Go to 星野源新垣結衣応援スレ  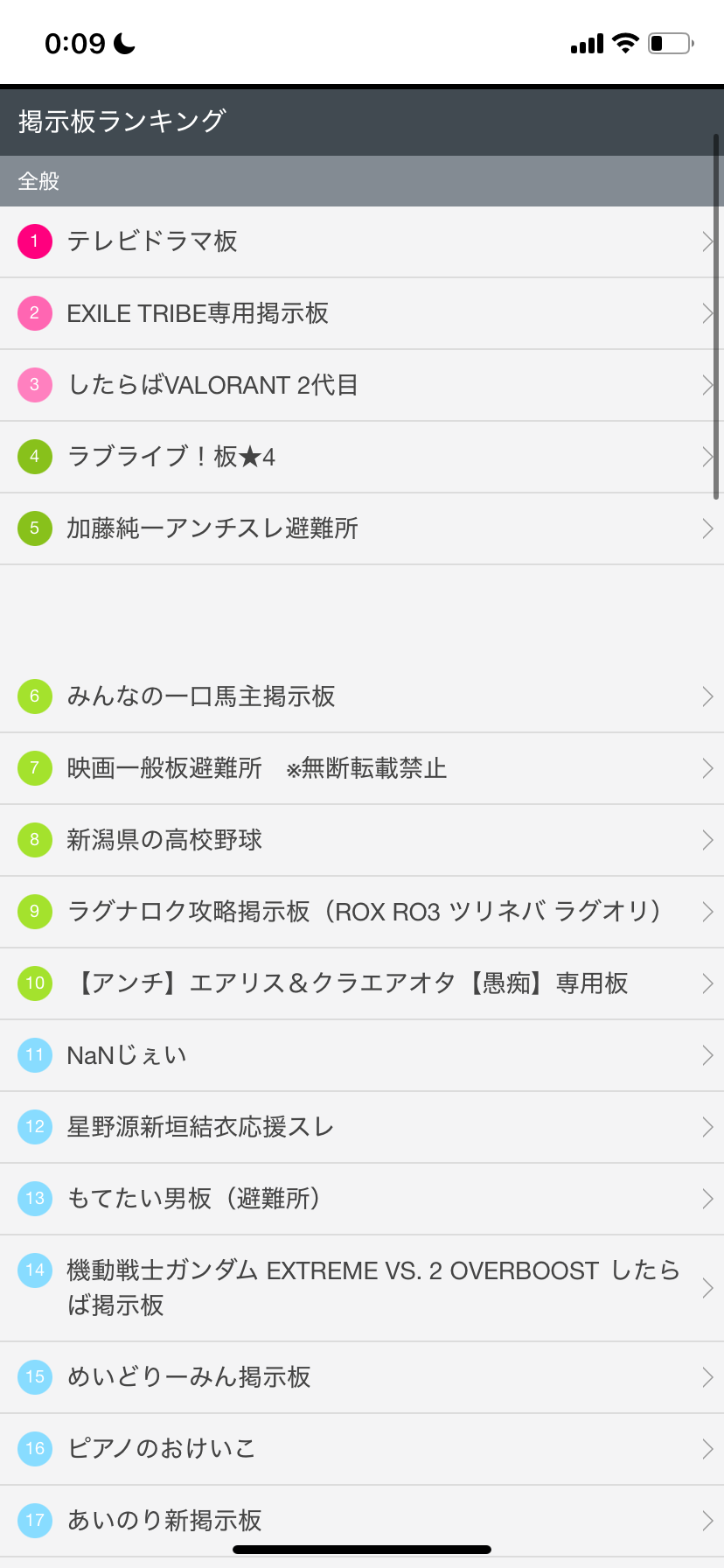pyautogui.click(x=362, y=1128)
